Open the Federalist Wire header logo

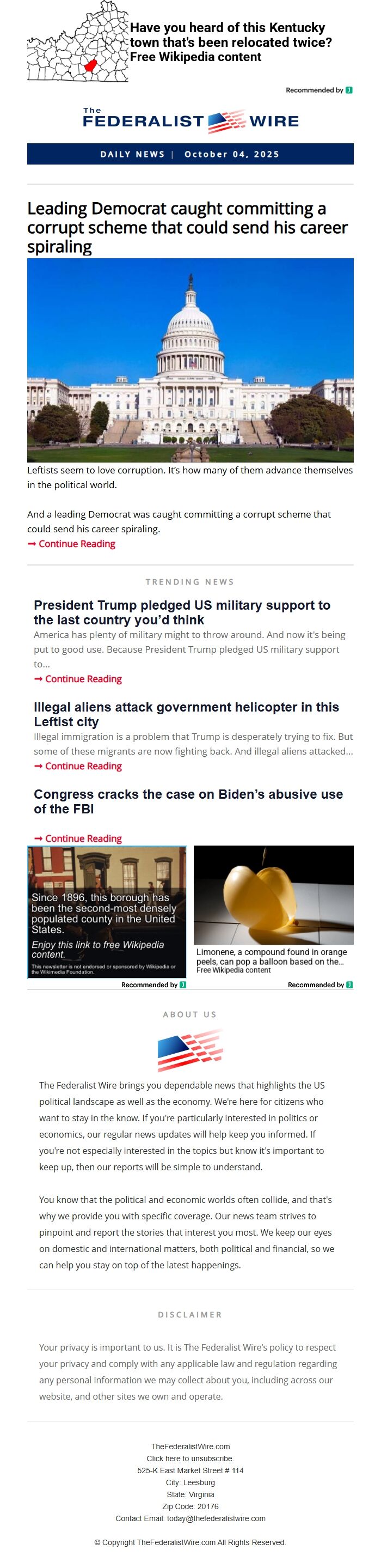pos(190,120)
